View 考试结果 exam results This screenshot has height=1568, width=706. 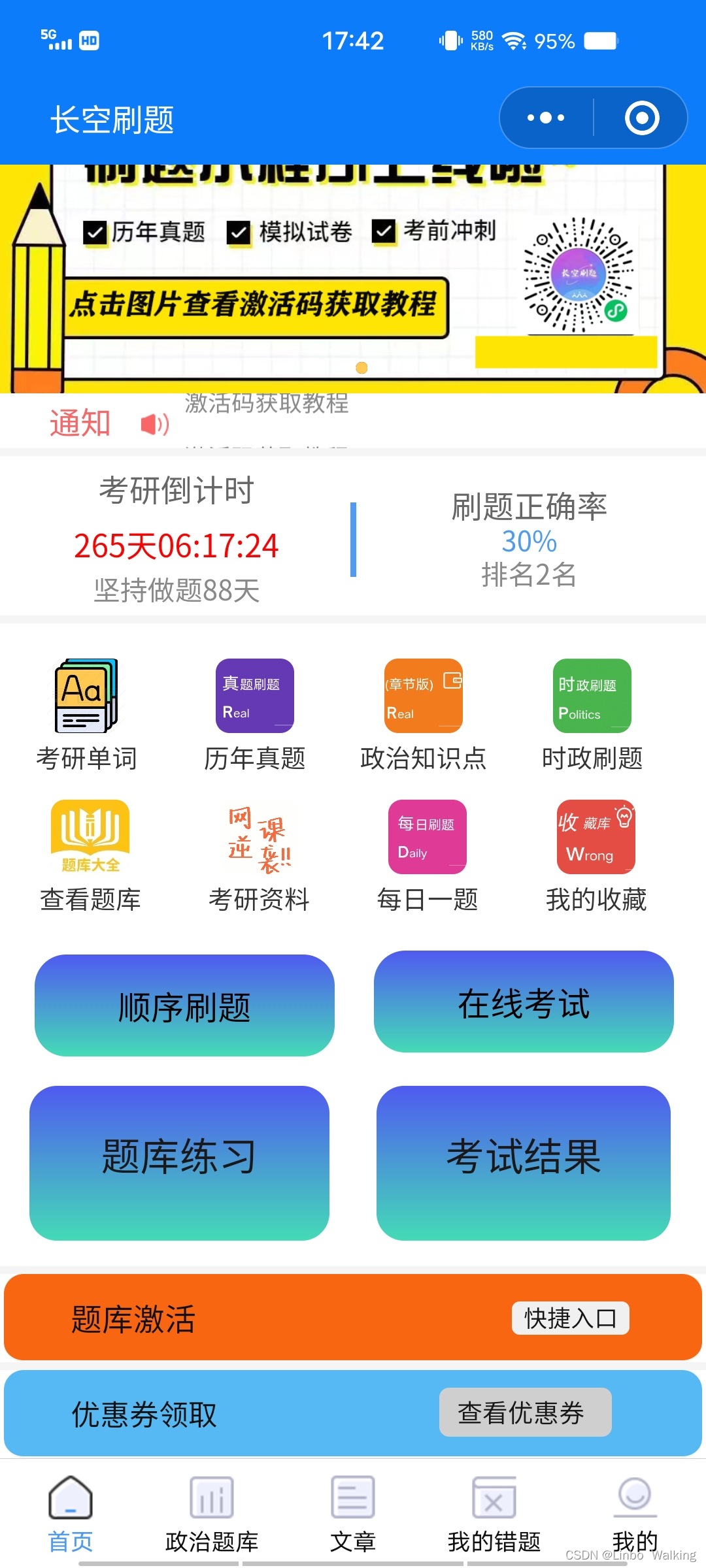524,1163
